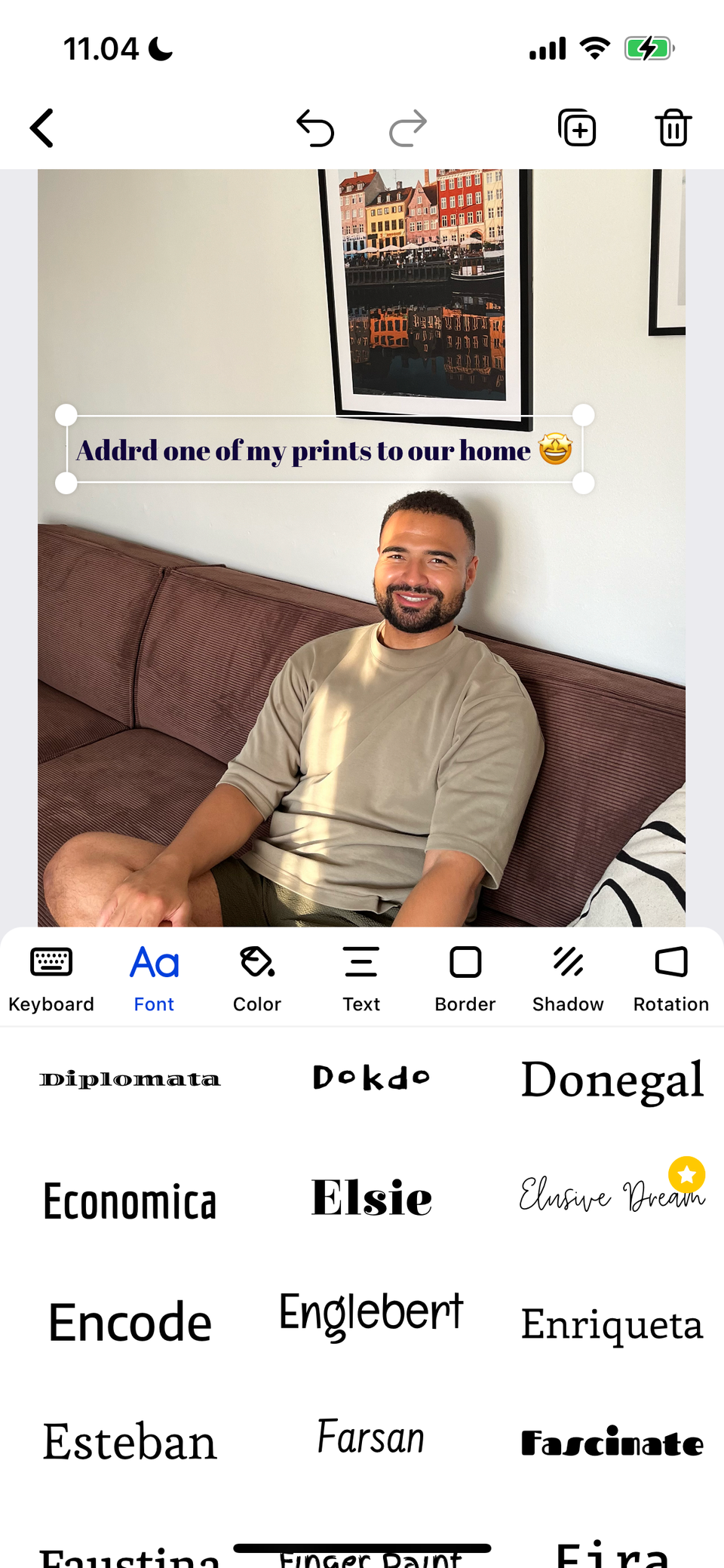Undo the last edit

pyautogui.click(x=315, y=128)
